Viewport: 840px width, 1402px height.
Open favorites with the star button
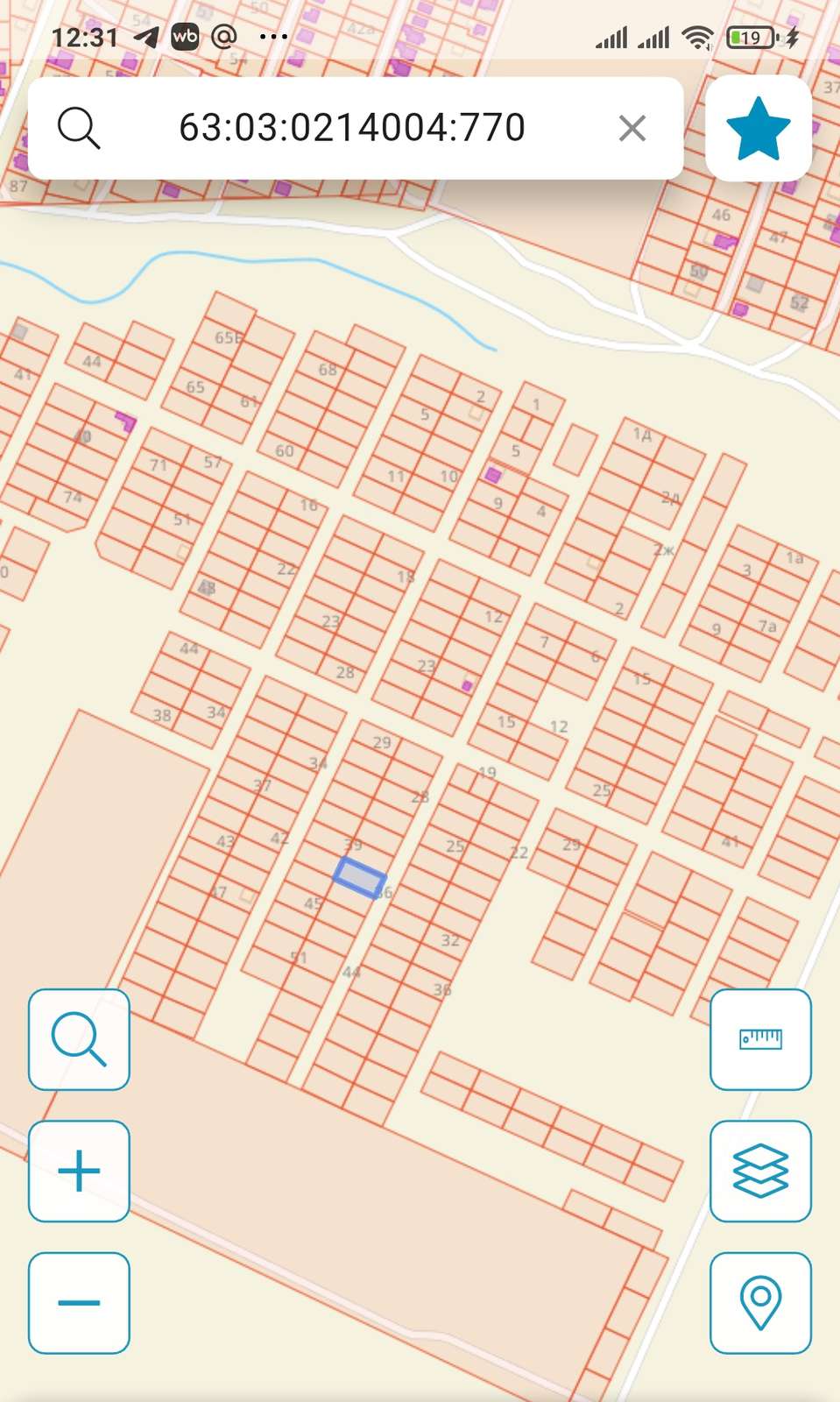[x=759, y=129]
